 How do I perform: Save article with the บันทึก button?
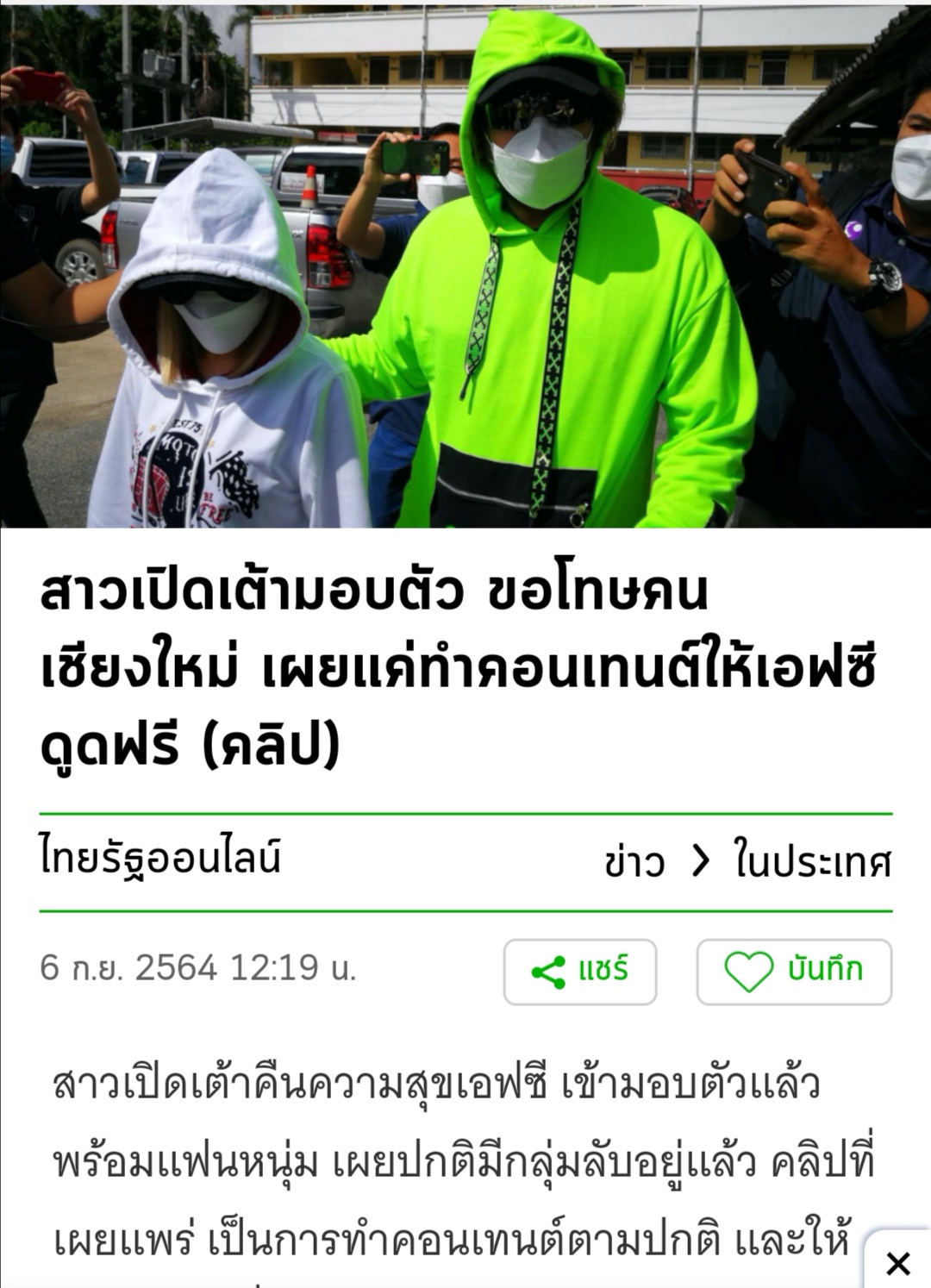point(794,972)
